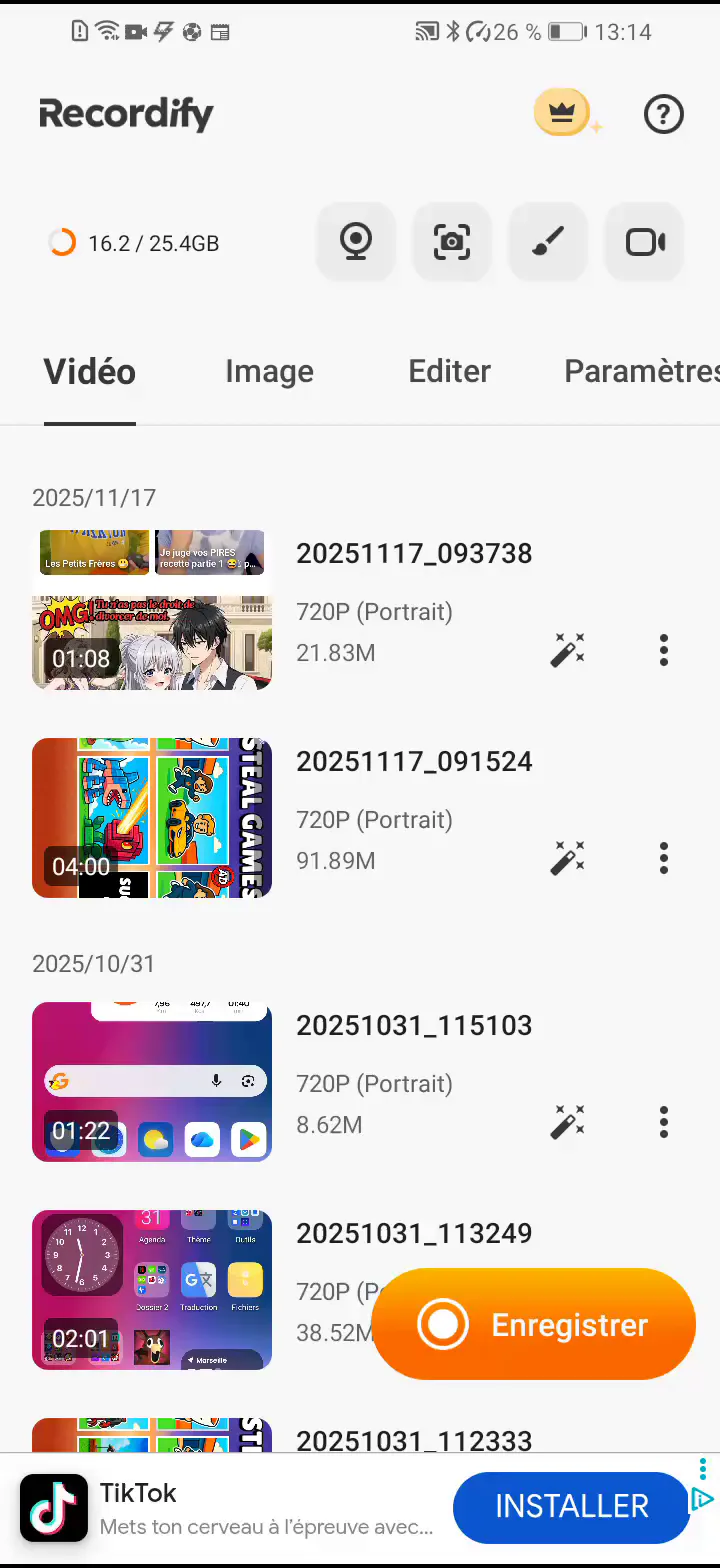Viewport: 720px width, 1568px height.
Task: Open recording 20251031_115103
Action: pyautogui.click(x=152, y=1082)
